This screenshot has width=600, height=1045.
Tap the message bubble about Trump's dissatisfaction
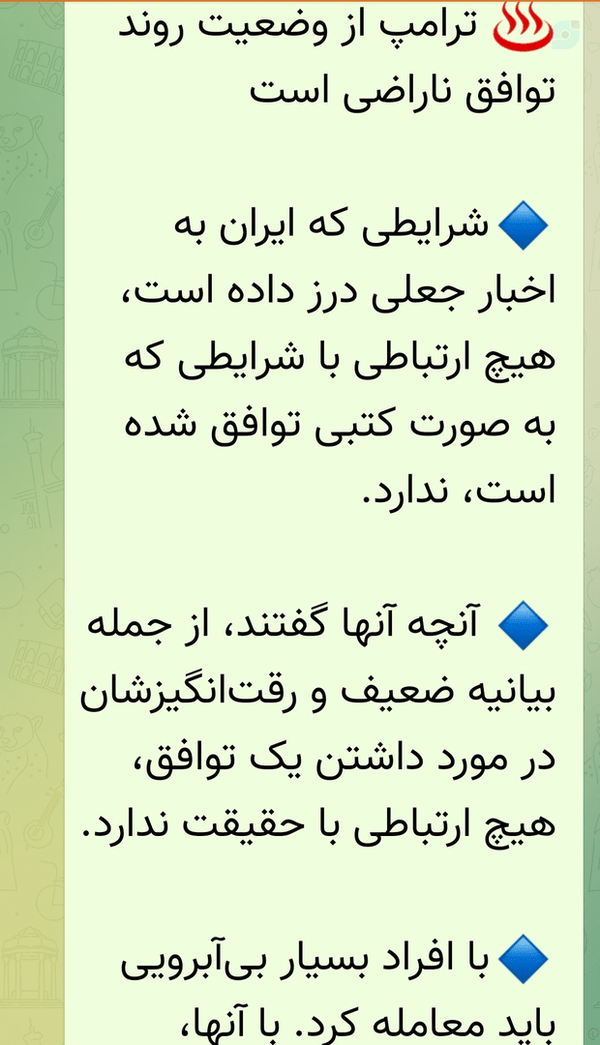[324, 523]
